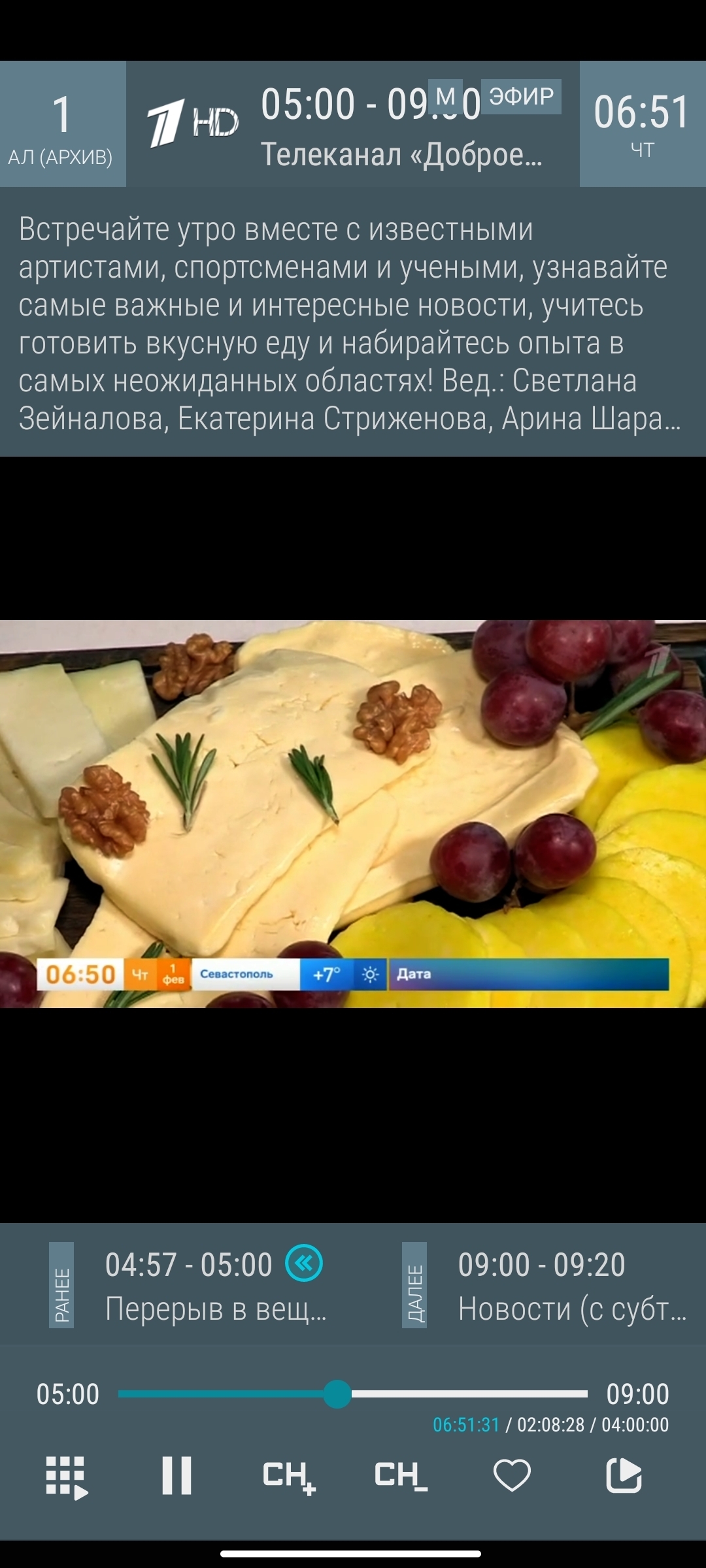Tap the play-window icon at bottom right
This screenshot has width=706, height=1568.
pyautogui.click(x=624, y=1475)
